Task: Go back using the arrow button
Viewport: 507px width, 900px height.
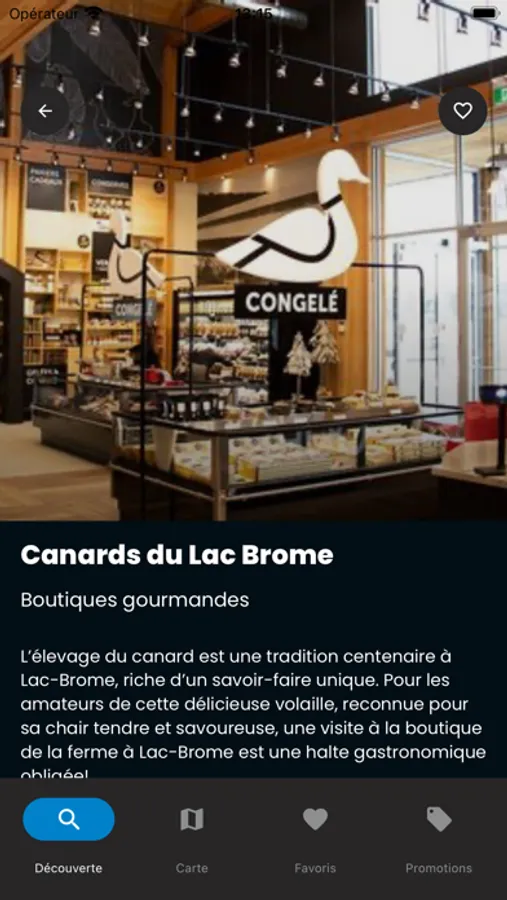Action: pyautogui.click(x=45, y=111)
